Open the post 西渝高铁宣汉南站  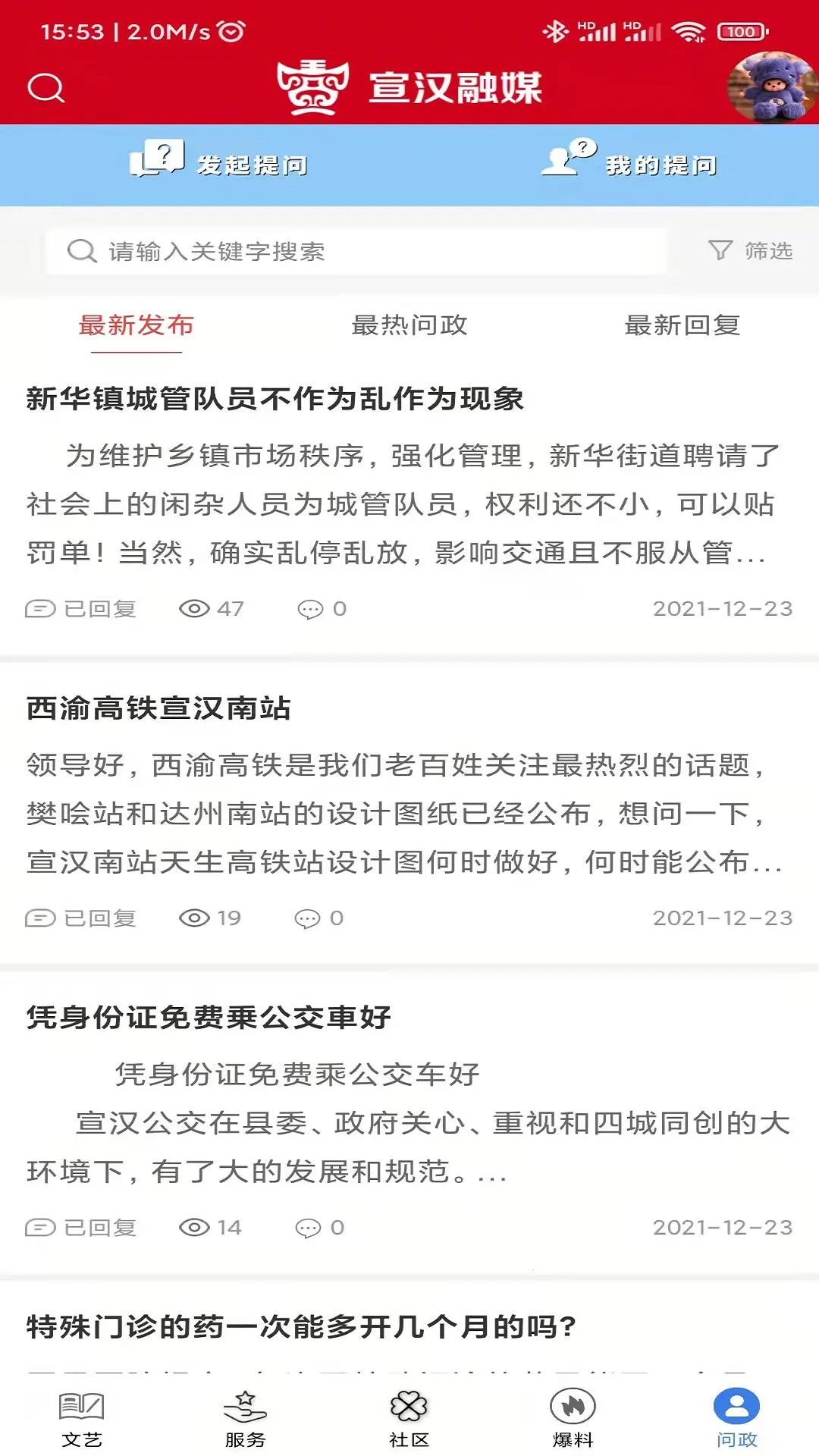pyautogui.click(x=159, y=708)
